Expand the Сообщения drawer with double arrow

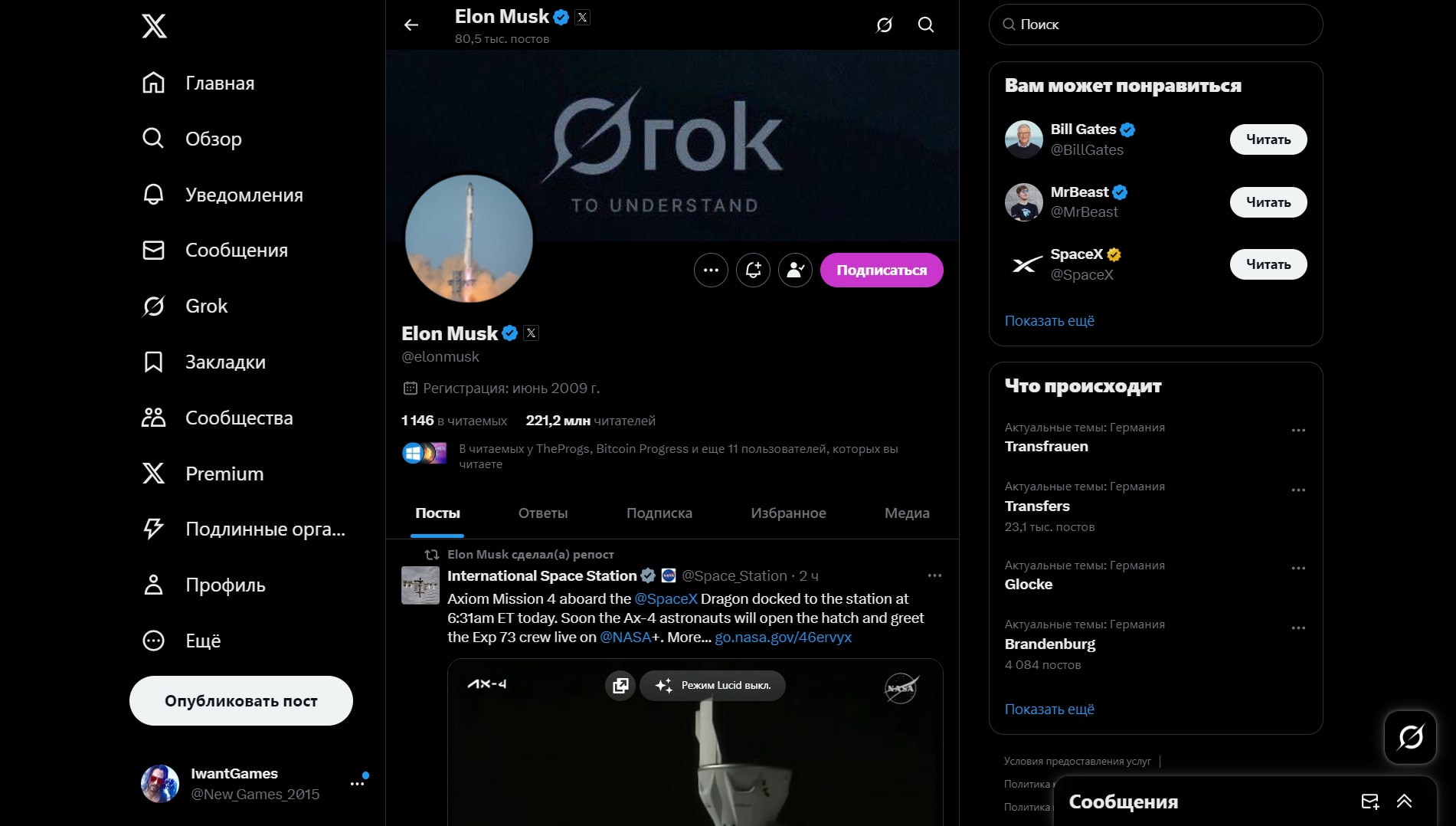pos(1403,801)
